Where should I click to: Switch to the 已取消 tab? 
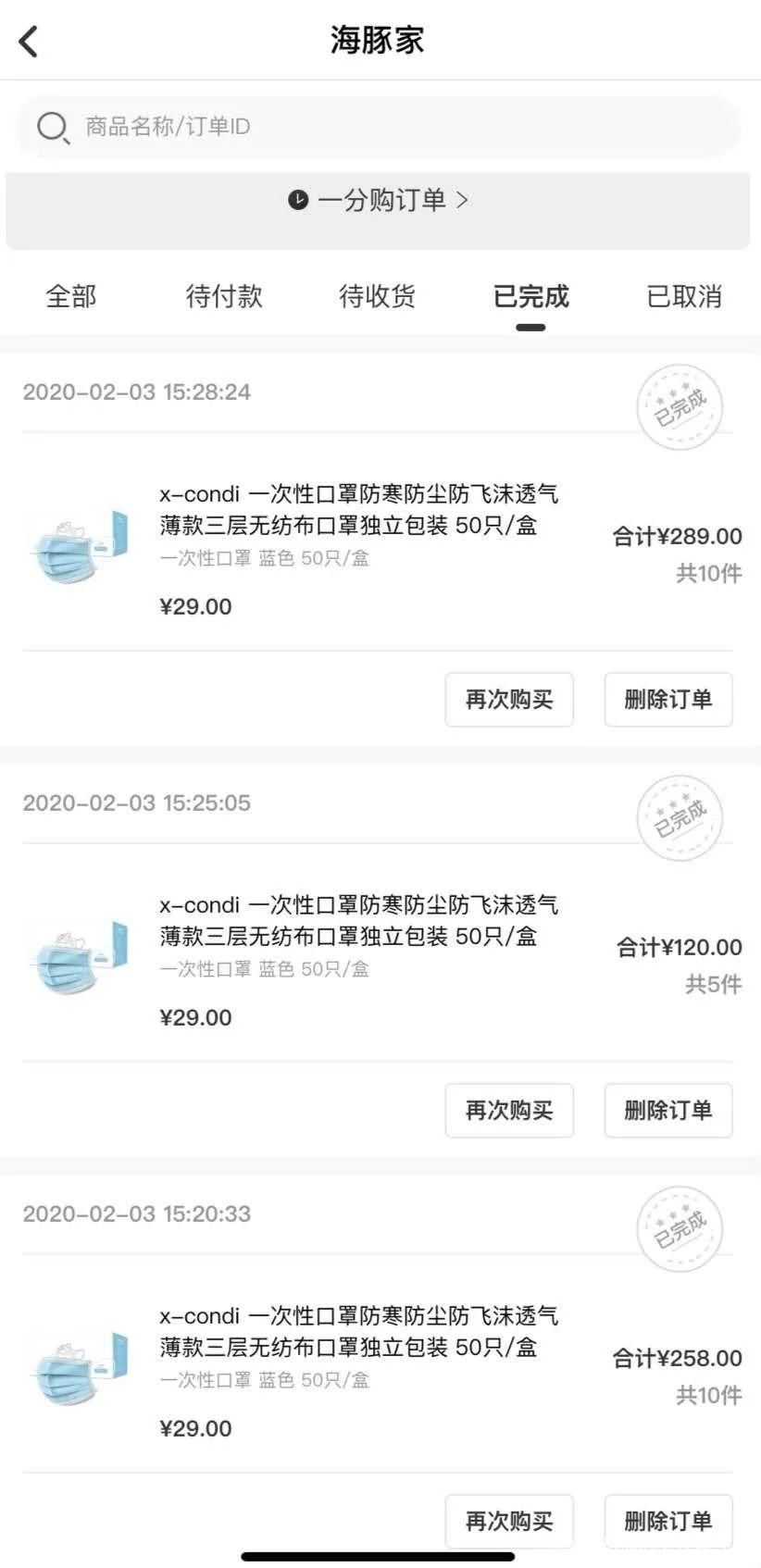click(x=683, y=296)
